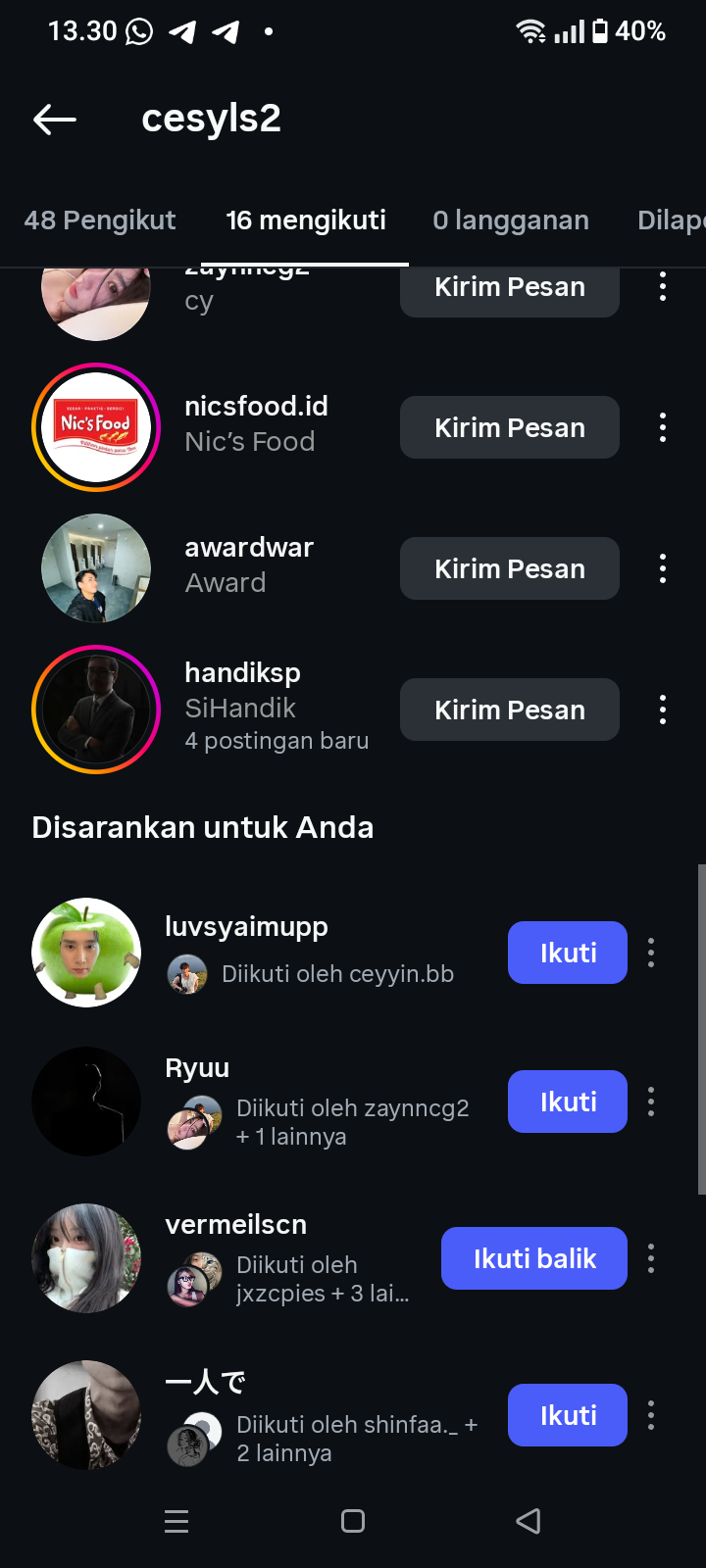View the nicsfood.id story avatar

pyautogui.click(x=96, y=427)
